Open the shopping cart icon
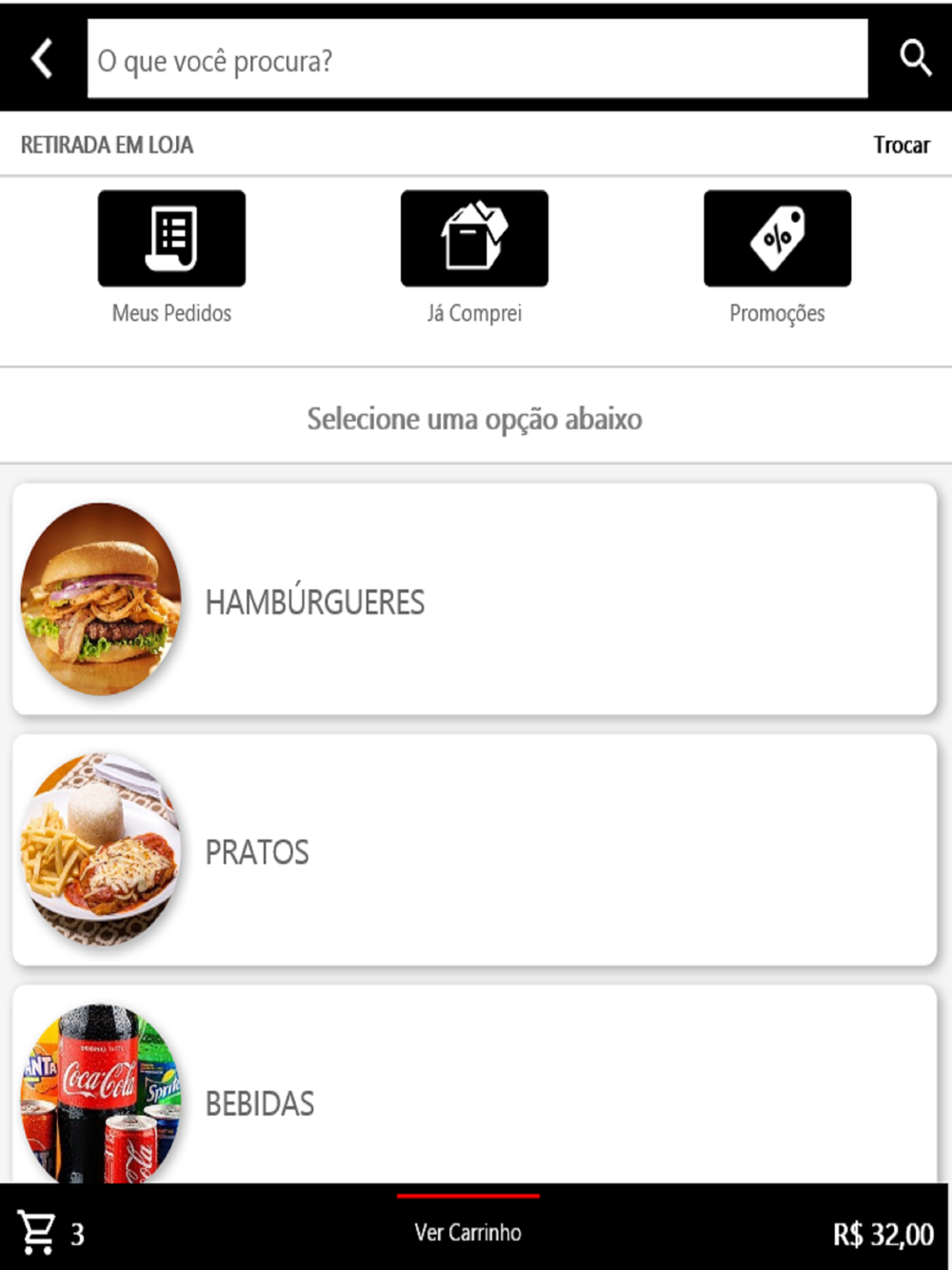Image resolution: width=952 pixels, height=1270 pixels. [x=38, y=1233]
